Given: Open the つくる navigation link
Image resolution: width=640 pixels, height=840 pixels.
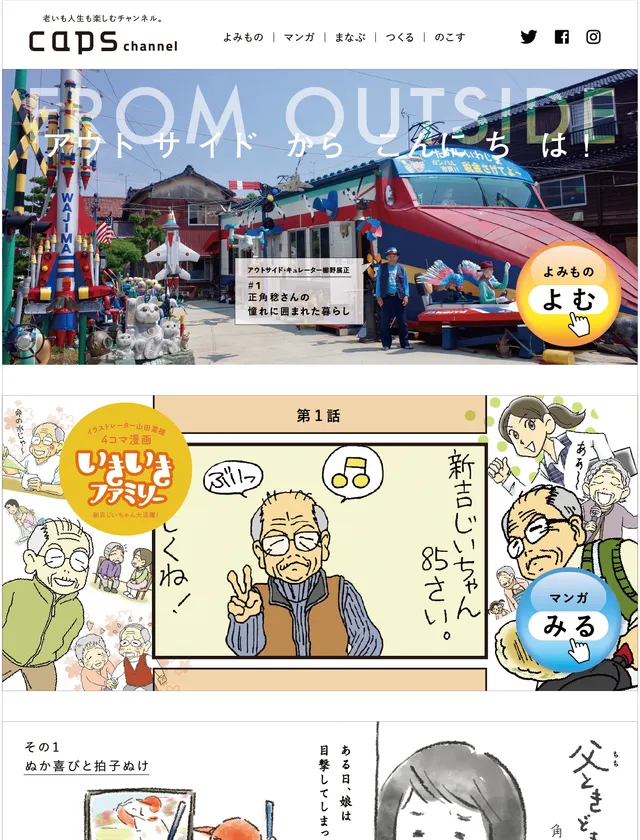Looking at the screenshot, I should point(400,37).
